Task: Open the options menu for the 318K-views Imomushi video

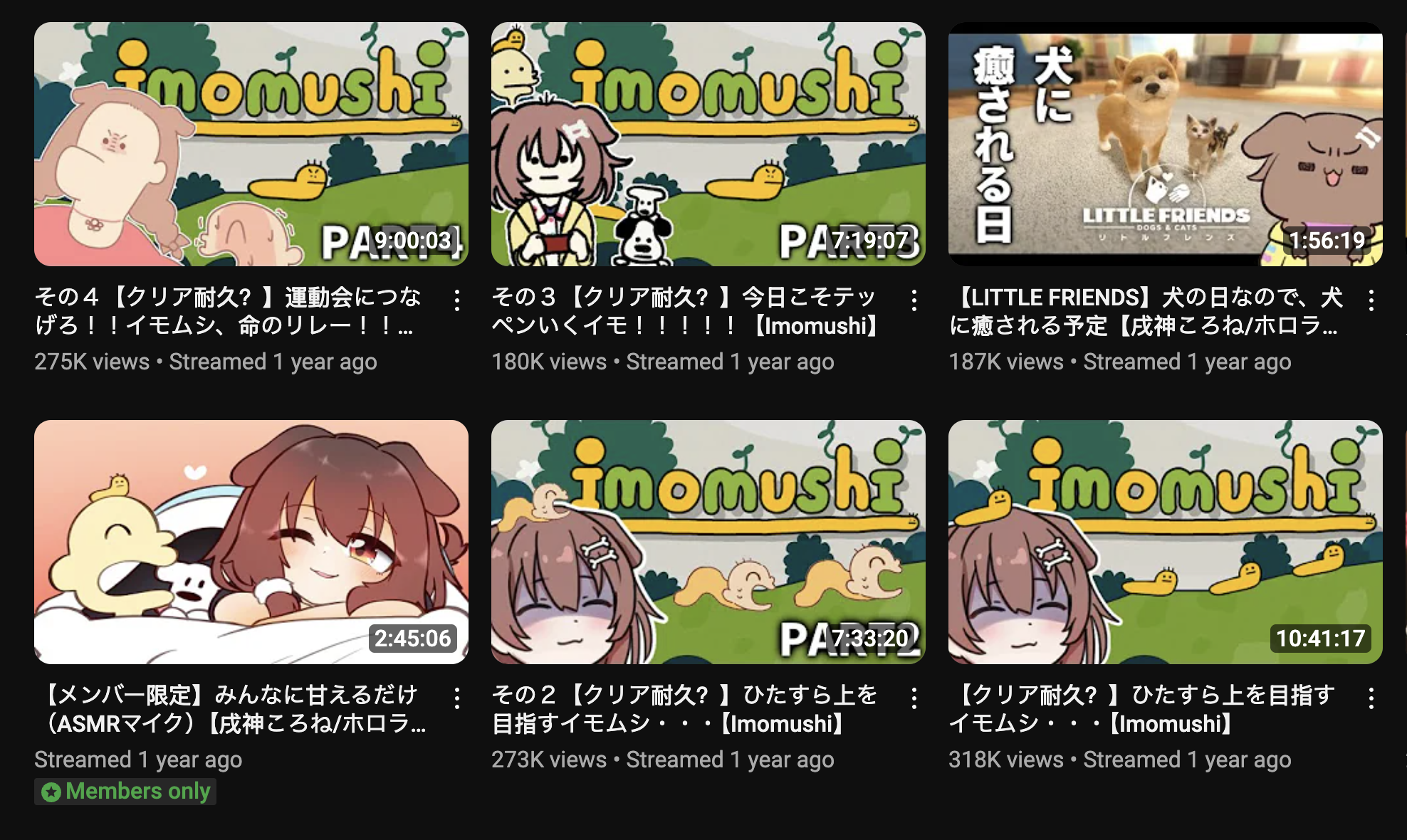Action: (1371, 698)
